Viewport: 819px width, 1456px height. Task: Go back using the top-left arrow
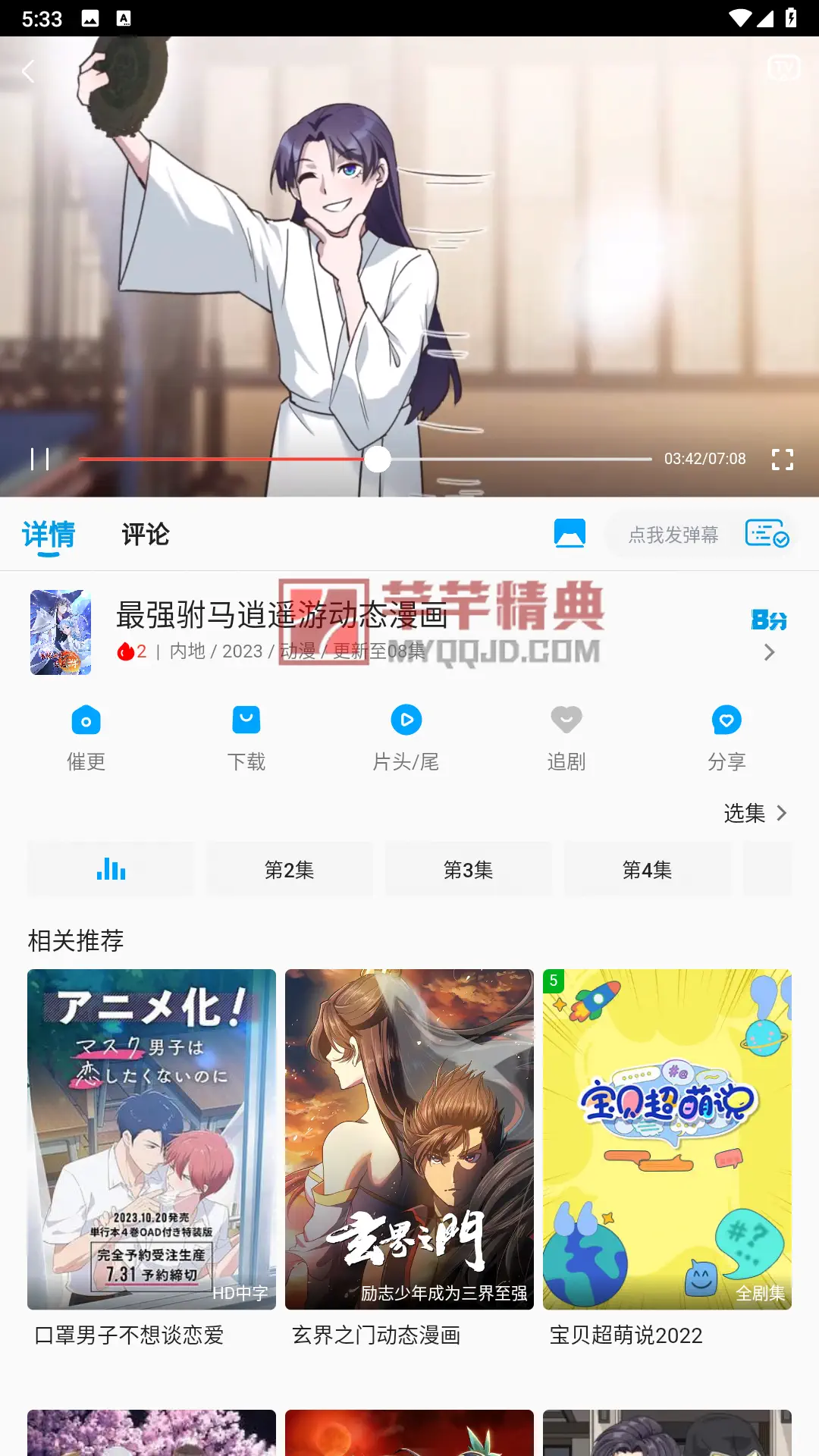(x=29, y=71)
